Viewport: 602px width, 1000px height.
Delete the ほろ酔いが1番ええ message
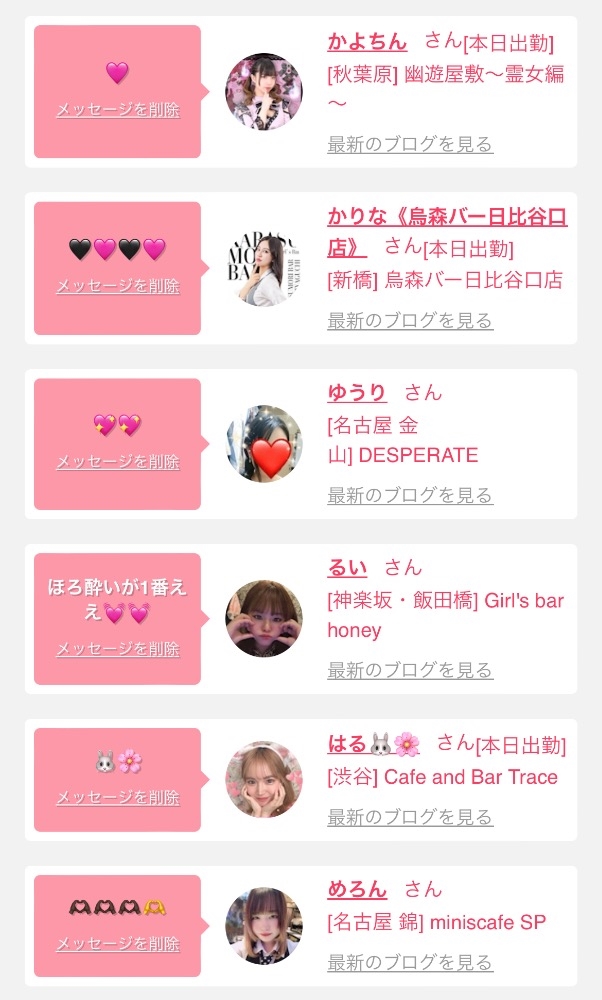coord(118,649)
